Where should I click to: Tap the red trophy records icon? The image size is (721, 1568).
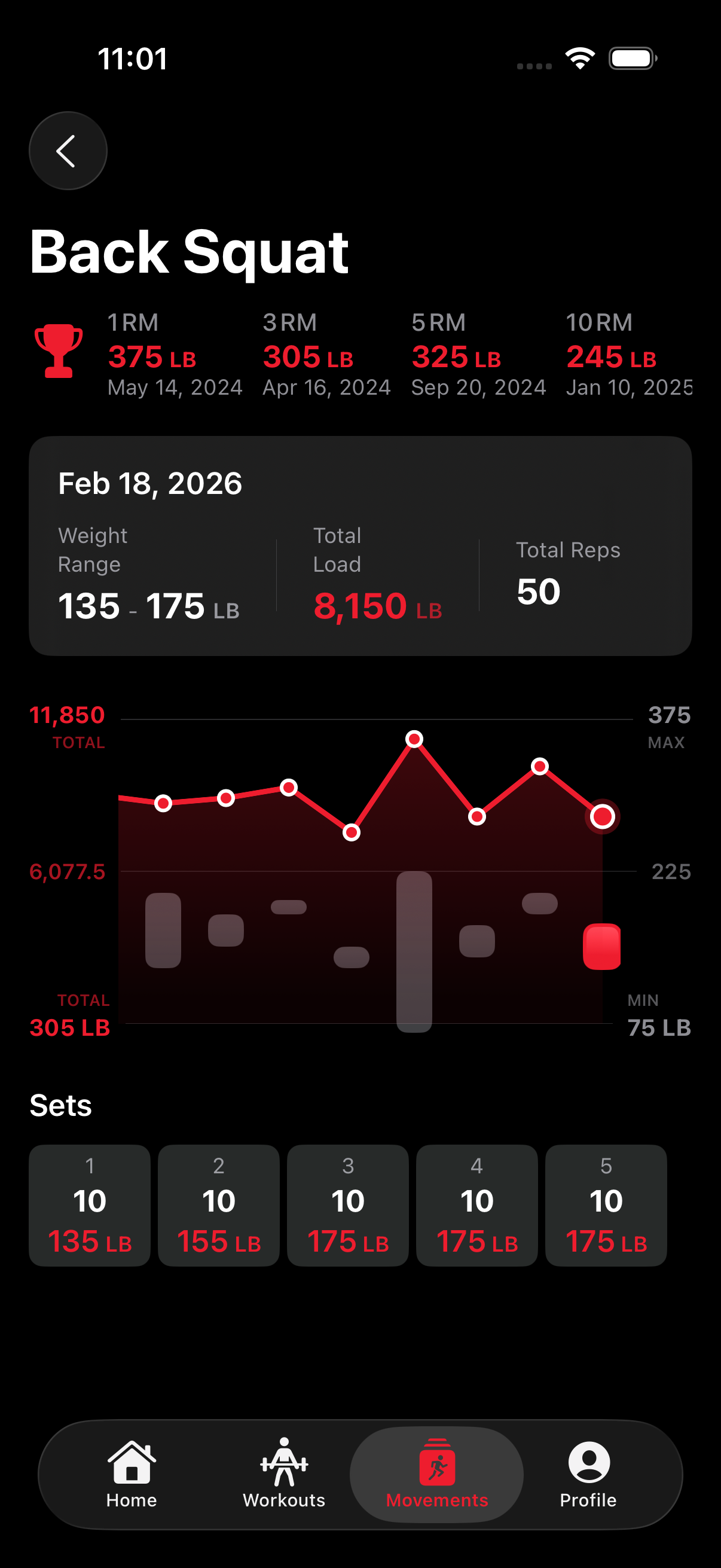[59, 352]
